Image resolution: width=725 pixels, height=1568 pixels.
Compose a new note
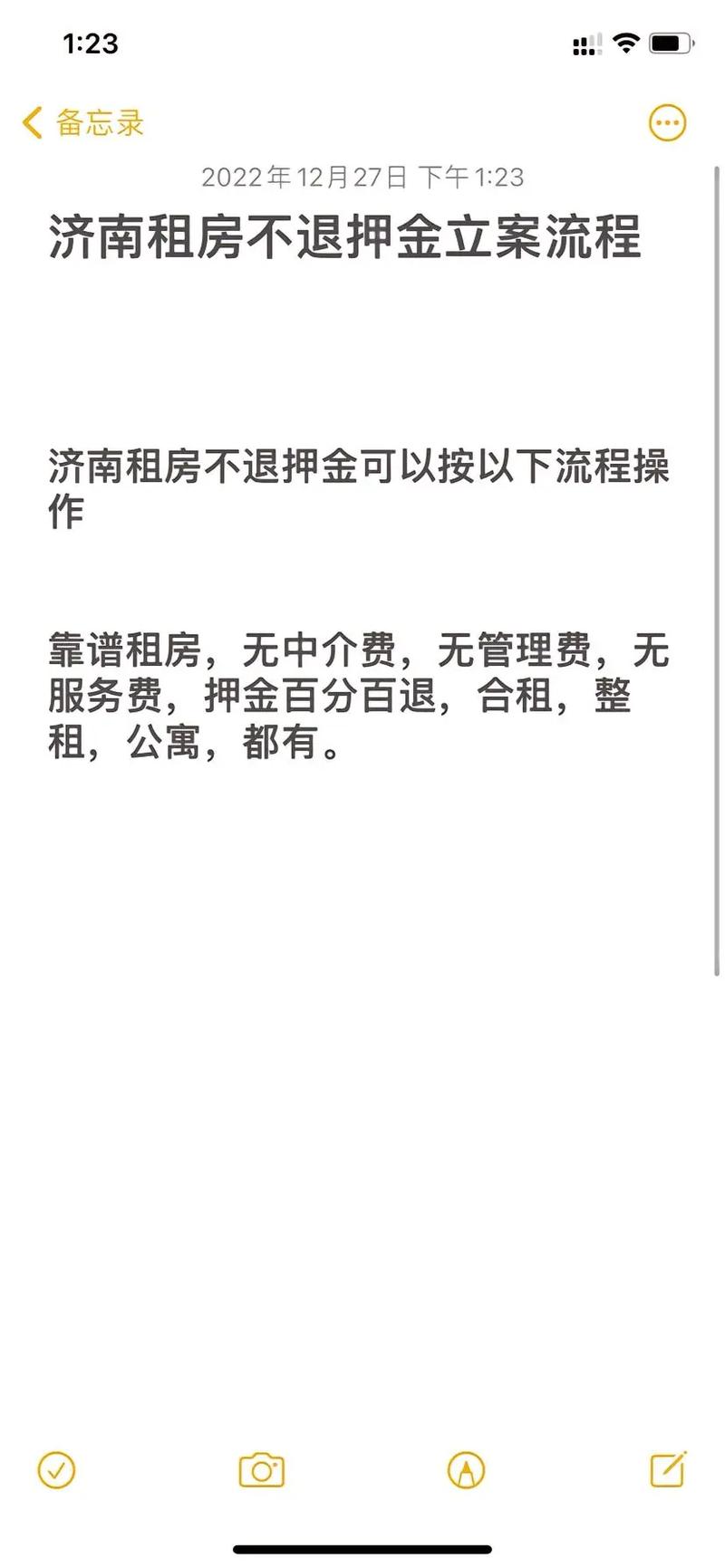pyautogui.click(x=668, y=1468)
